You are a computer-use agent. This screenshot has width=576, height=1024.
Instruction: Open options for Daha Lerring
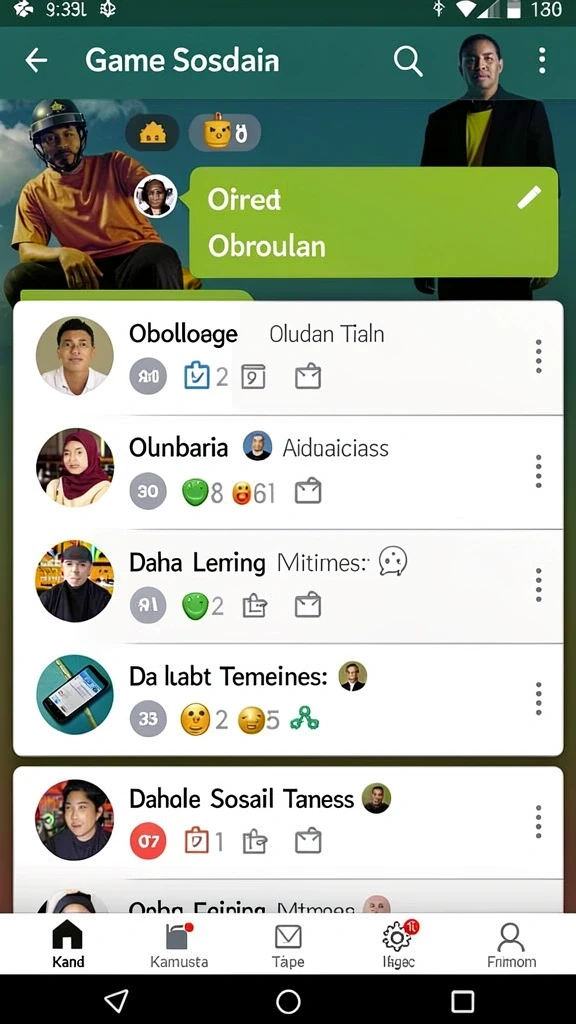point(538,585)
